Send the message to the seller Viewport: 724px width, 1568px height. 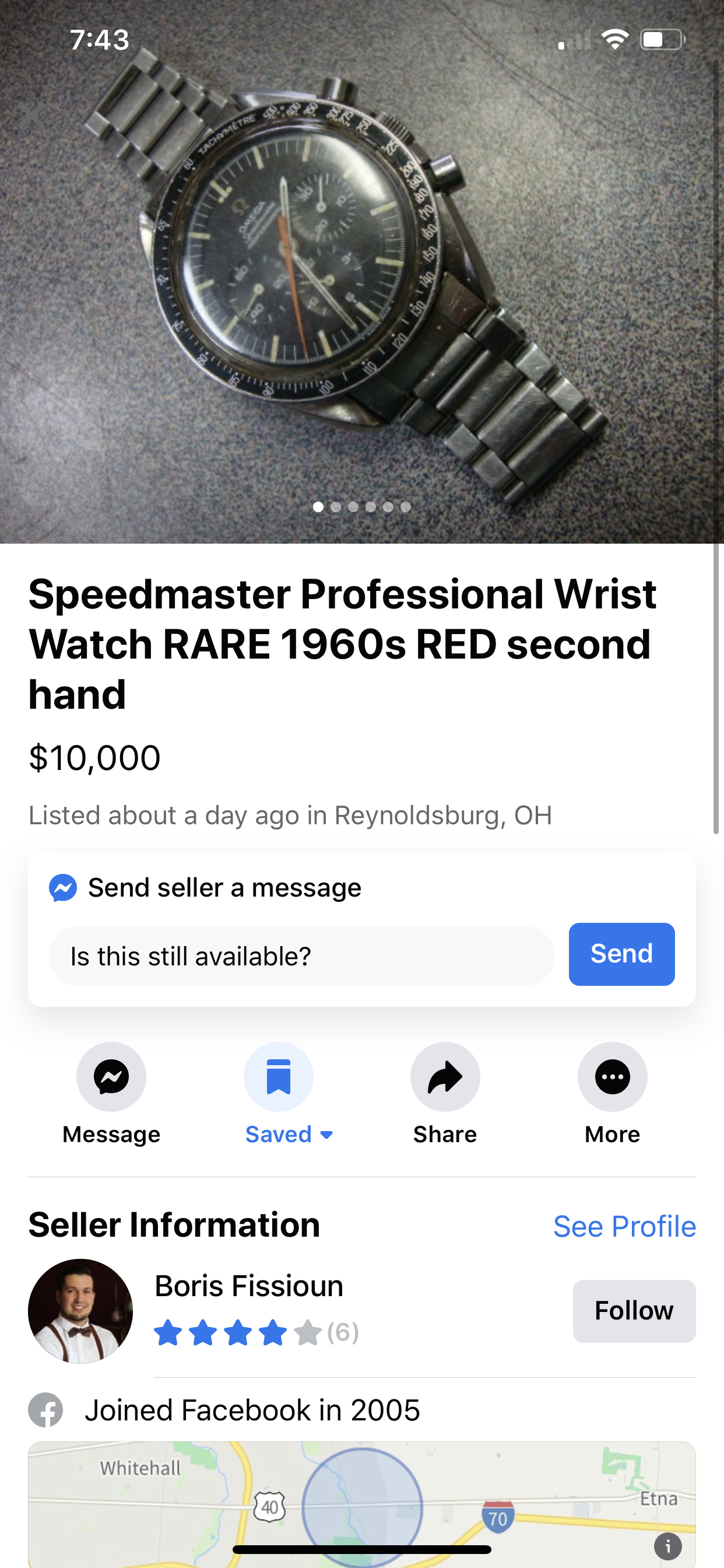click(621, 954)
